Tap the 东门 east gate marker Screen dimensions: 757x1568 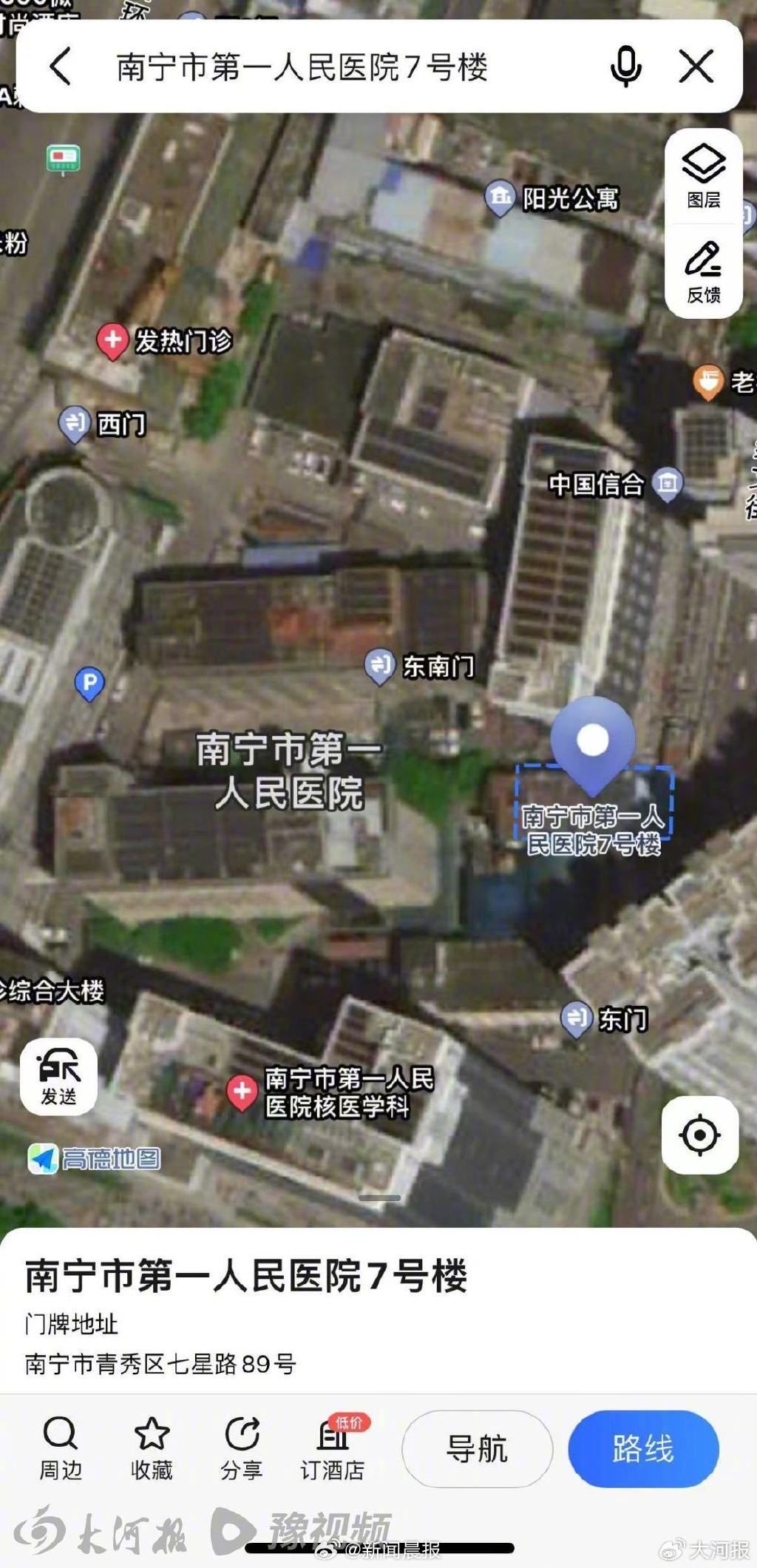577,1018
